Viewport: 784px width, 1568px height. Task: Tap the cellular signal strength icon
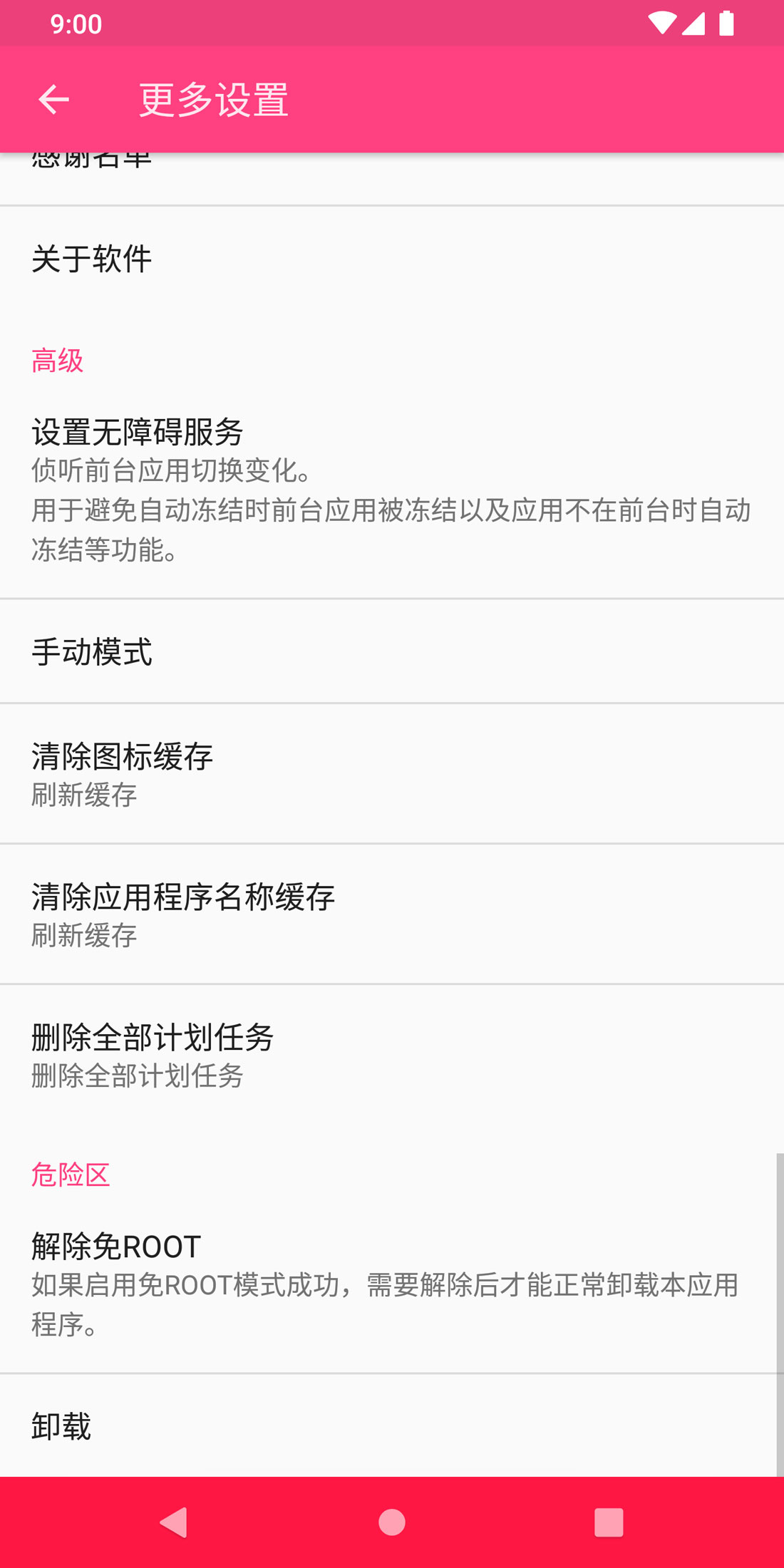693,24
